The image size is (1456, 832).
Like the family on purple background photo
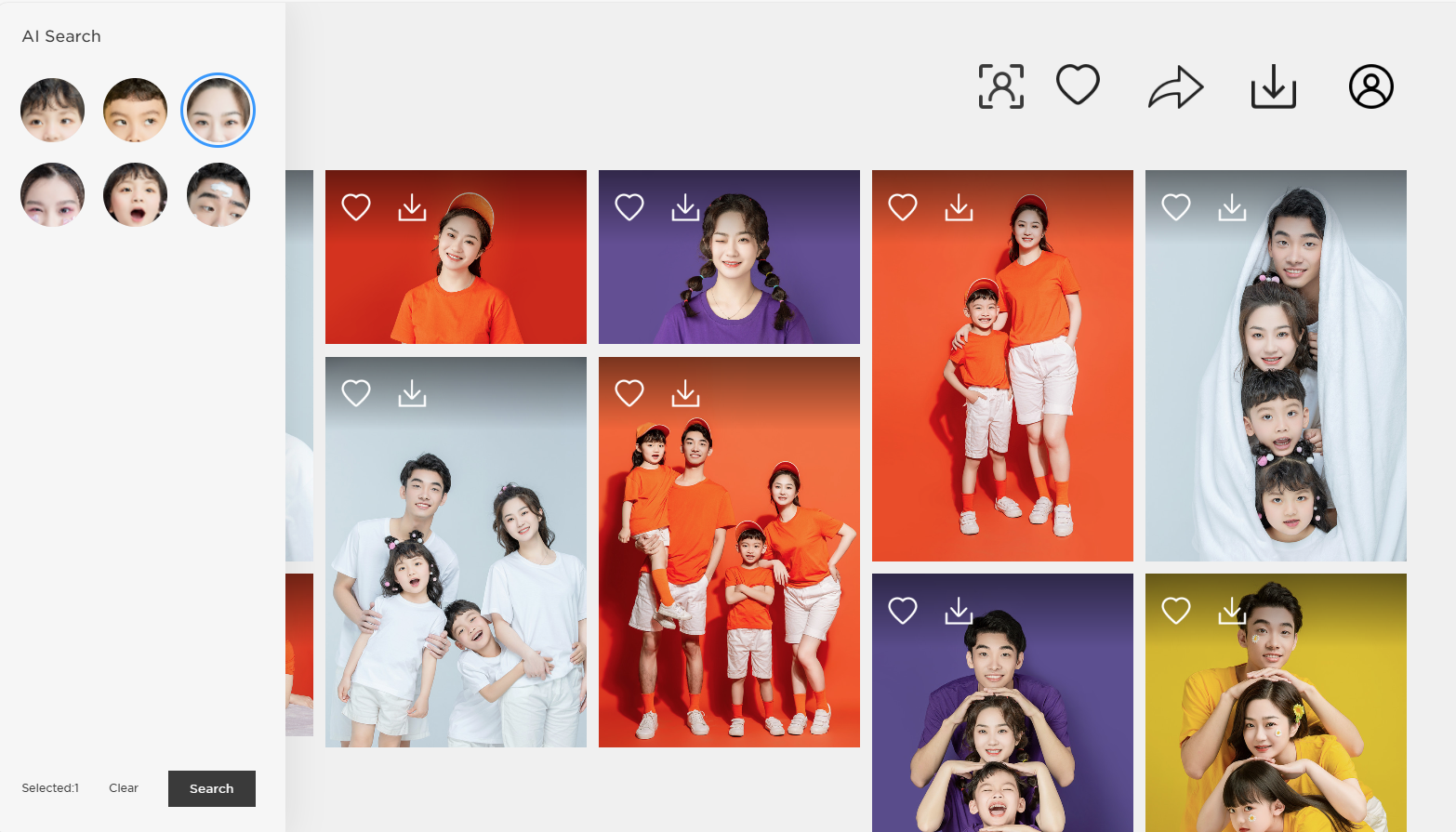coord(903,610)
